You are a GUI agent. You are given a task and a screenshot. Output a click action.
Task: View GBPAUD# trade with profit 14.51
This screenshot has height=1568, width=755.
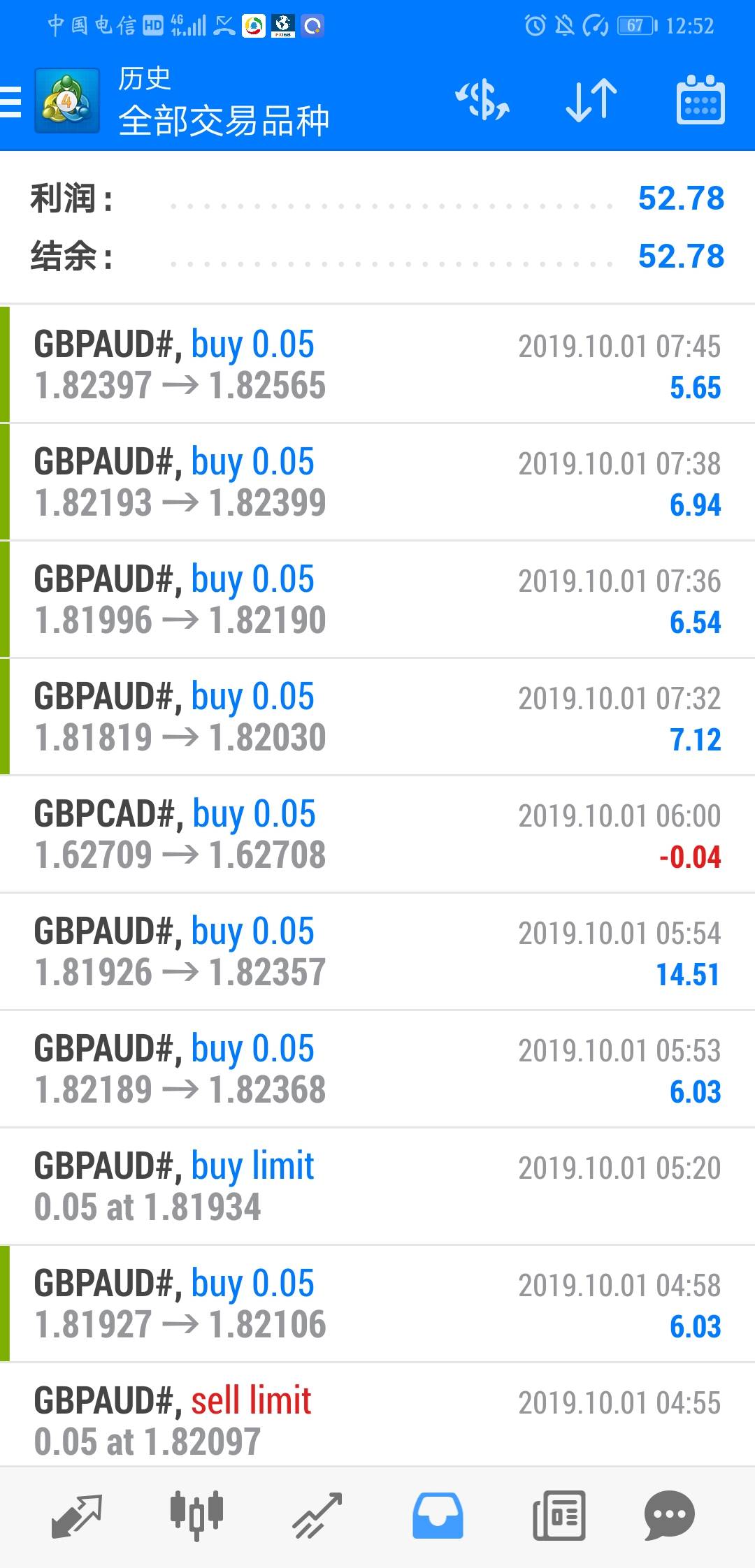point(377,952)
